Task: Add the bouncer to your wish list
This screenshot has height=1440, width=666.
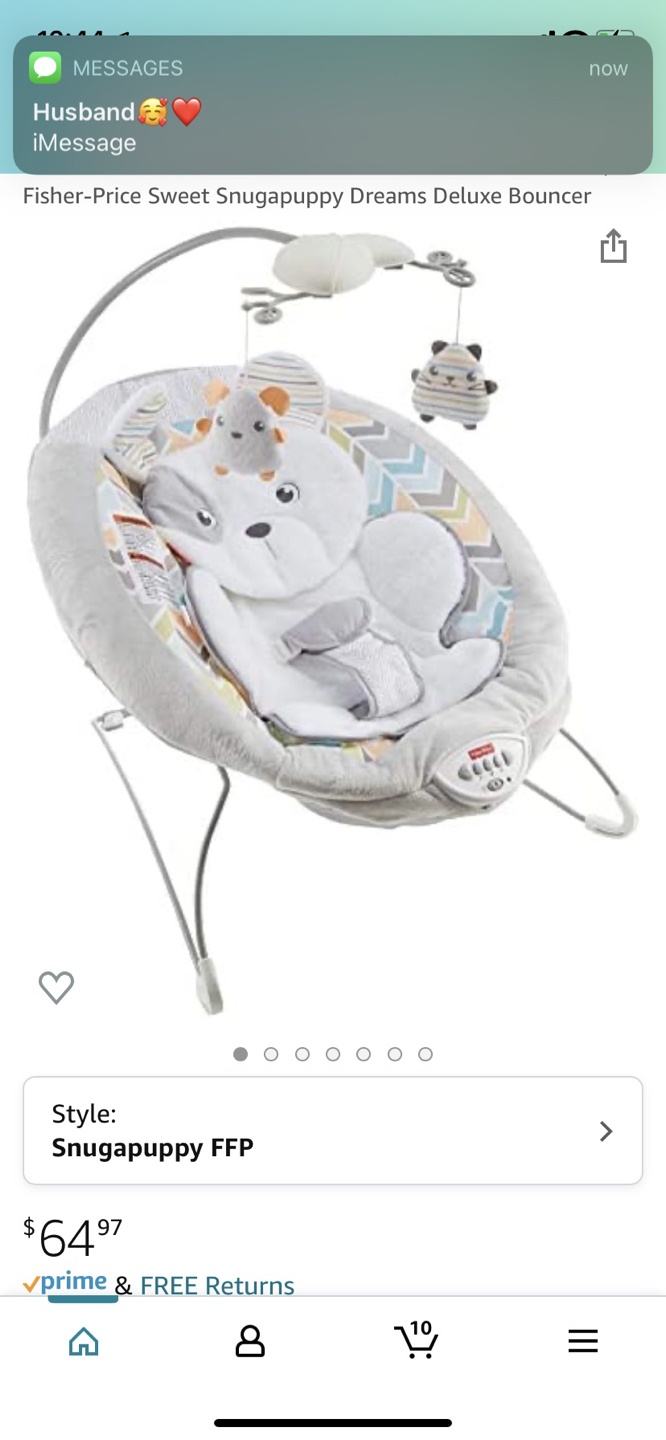Action: [x=56, y=987]
